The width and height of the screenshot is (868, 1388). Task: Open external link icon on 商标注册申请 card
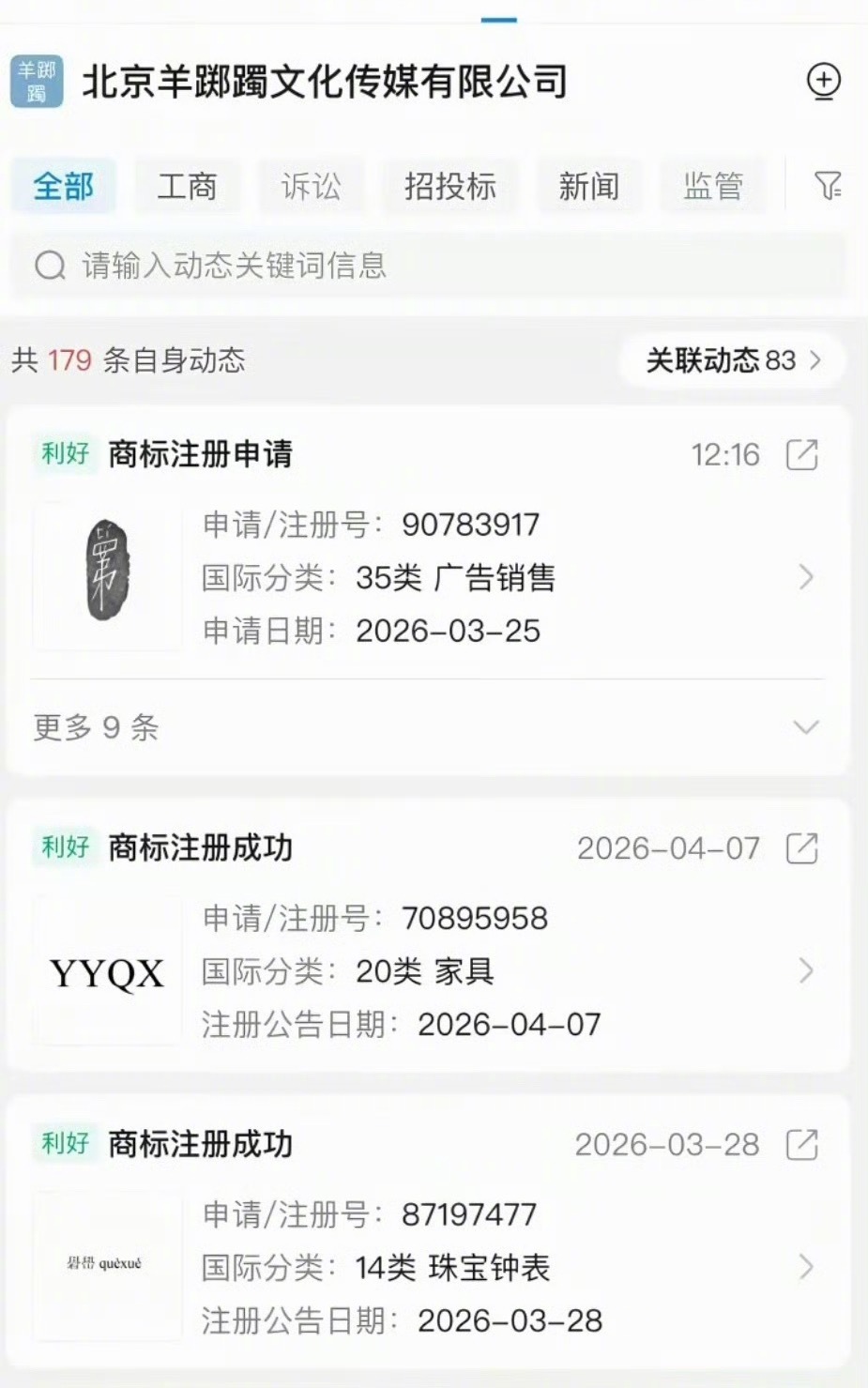(802, 455)
